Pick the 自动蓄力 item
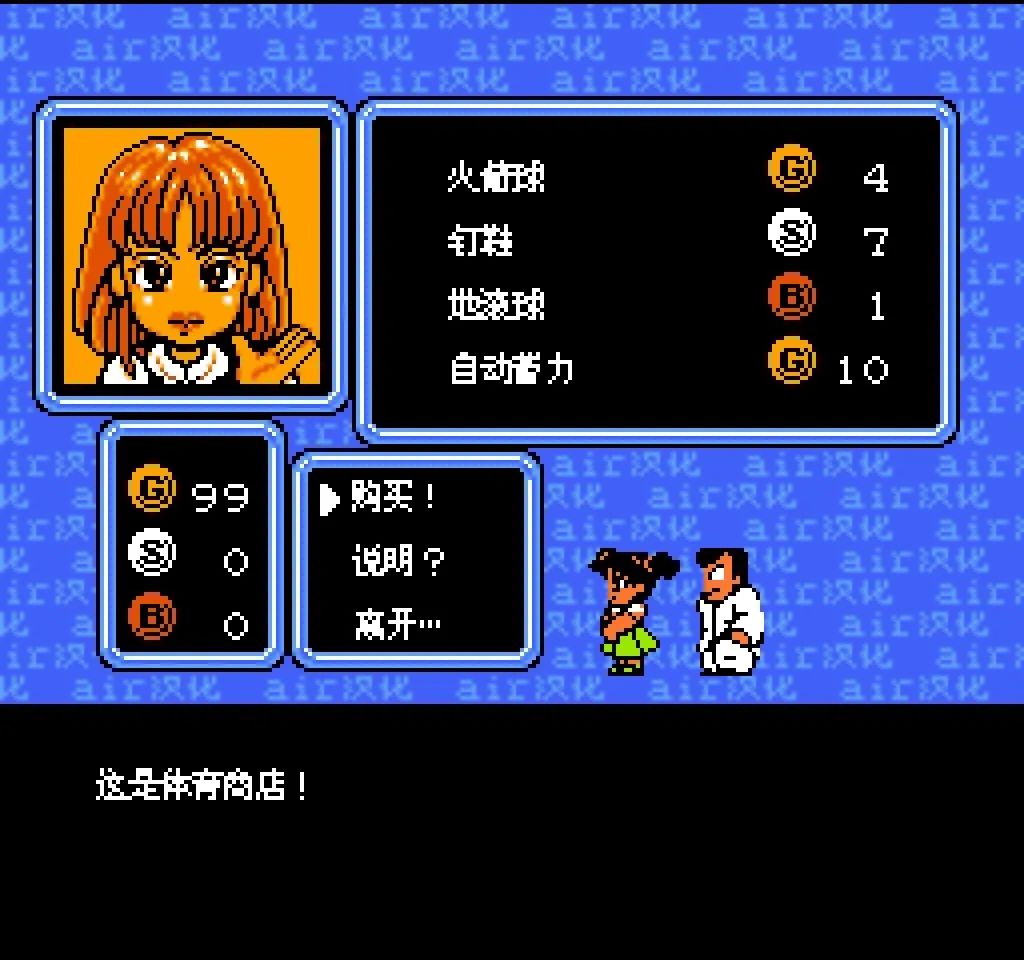The width and height of the screenshot is (1024, 960). click(x=511, y=370)
